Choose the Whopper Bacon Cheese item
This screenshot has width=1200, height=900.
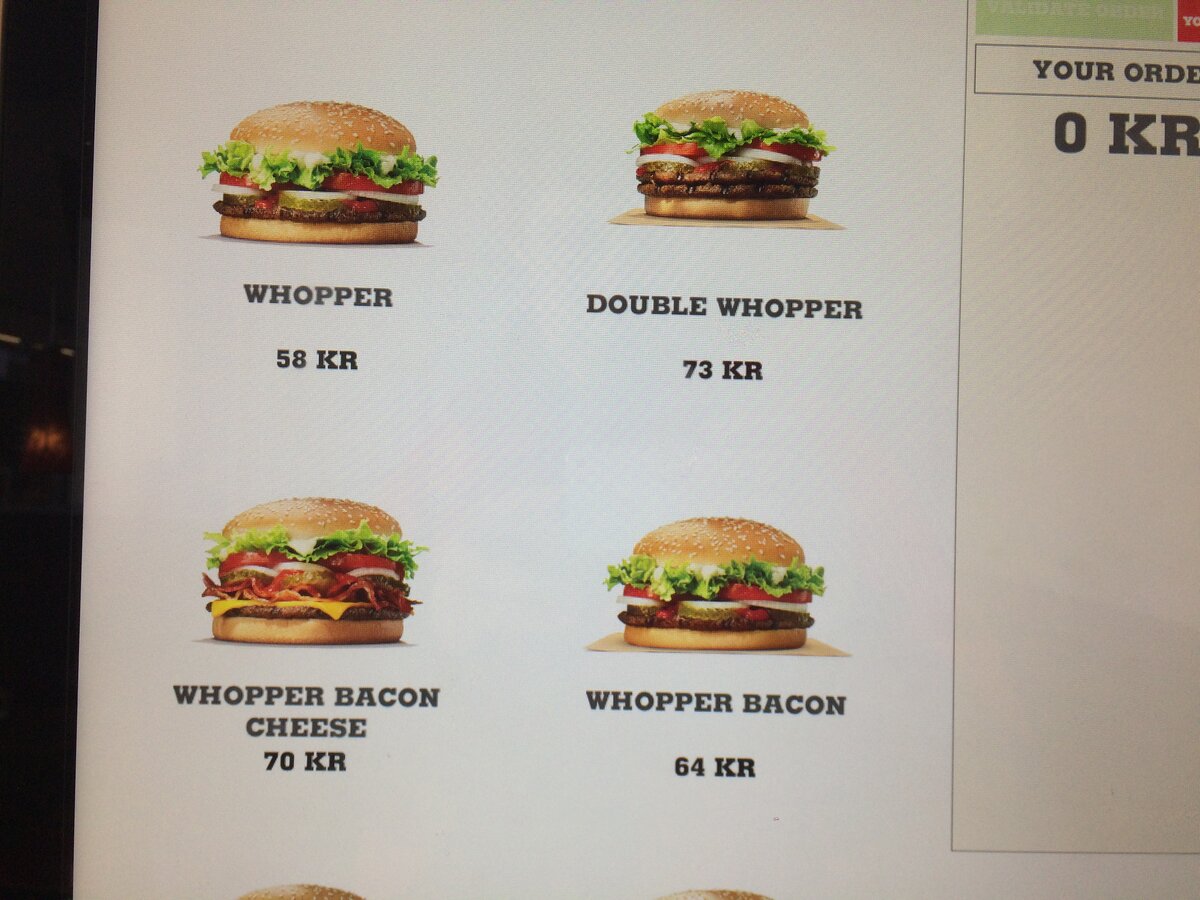pos(308,573)
